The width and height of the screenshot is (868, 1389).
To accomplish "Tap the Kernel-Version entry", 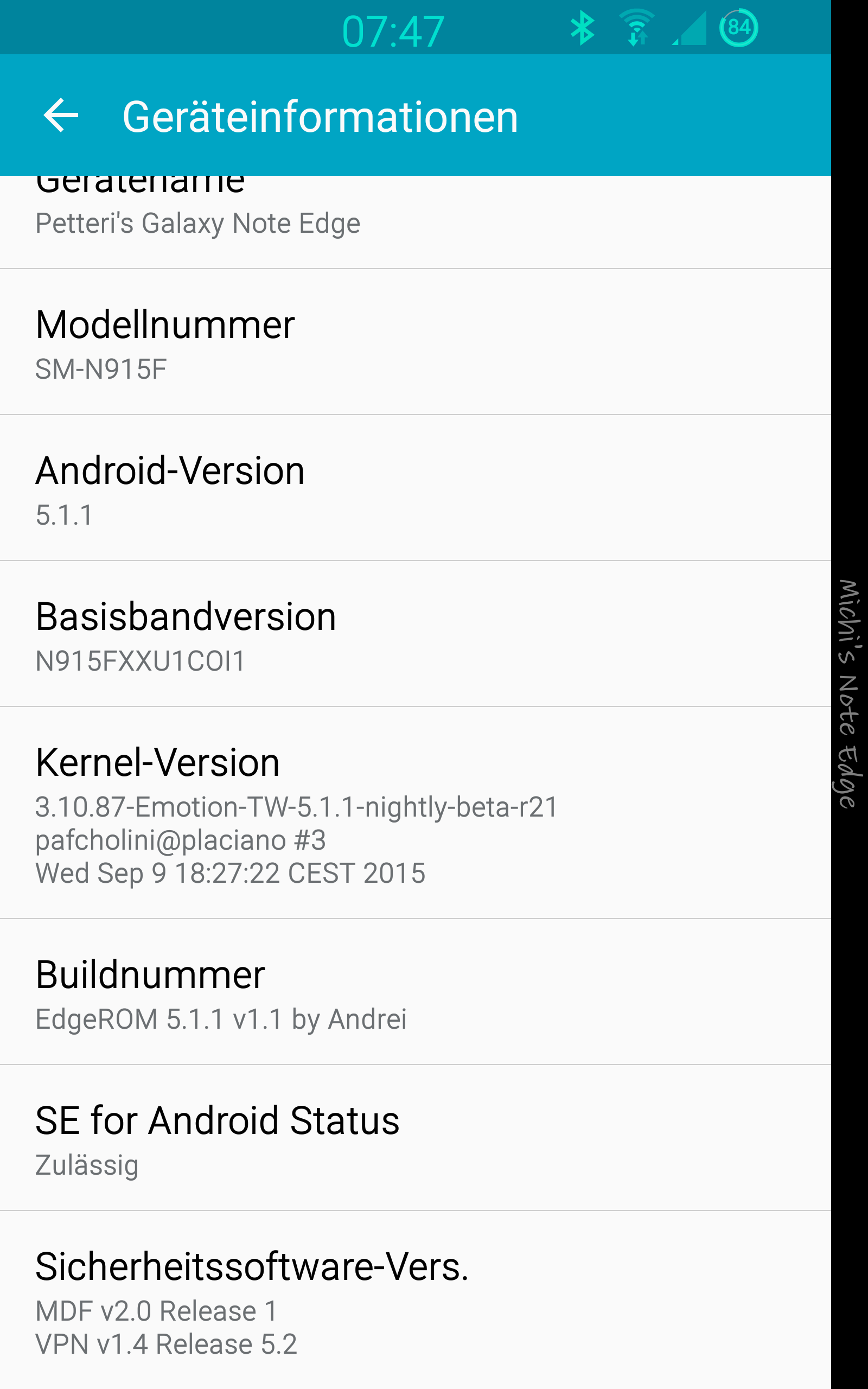I will 416,813.
